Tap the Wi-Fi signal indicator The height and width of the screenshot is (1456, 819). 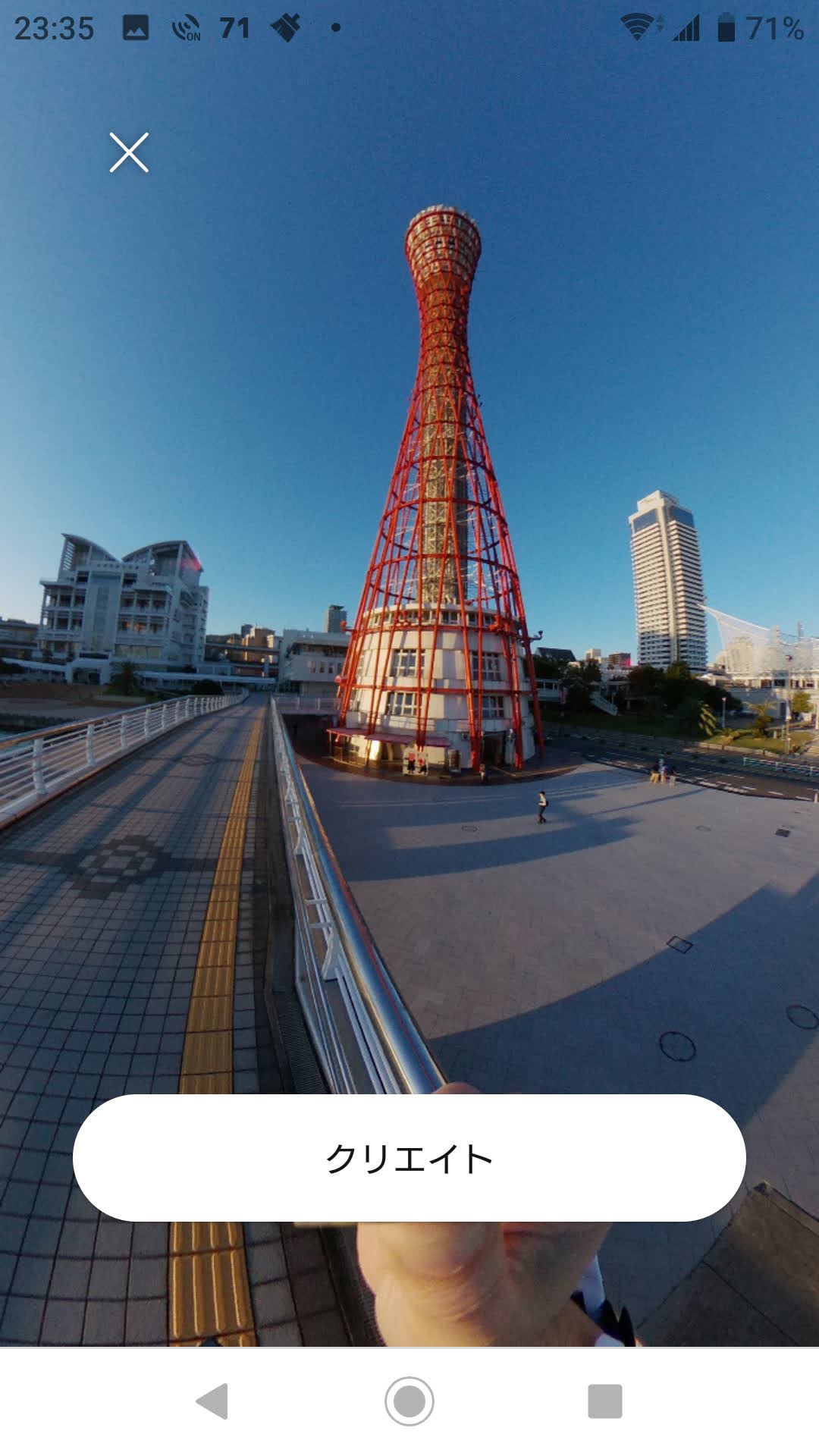(x=637, y=27)
